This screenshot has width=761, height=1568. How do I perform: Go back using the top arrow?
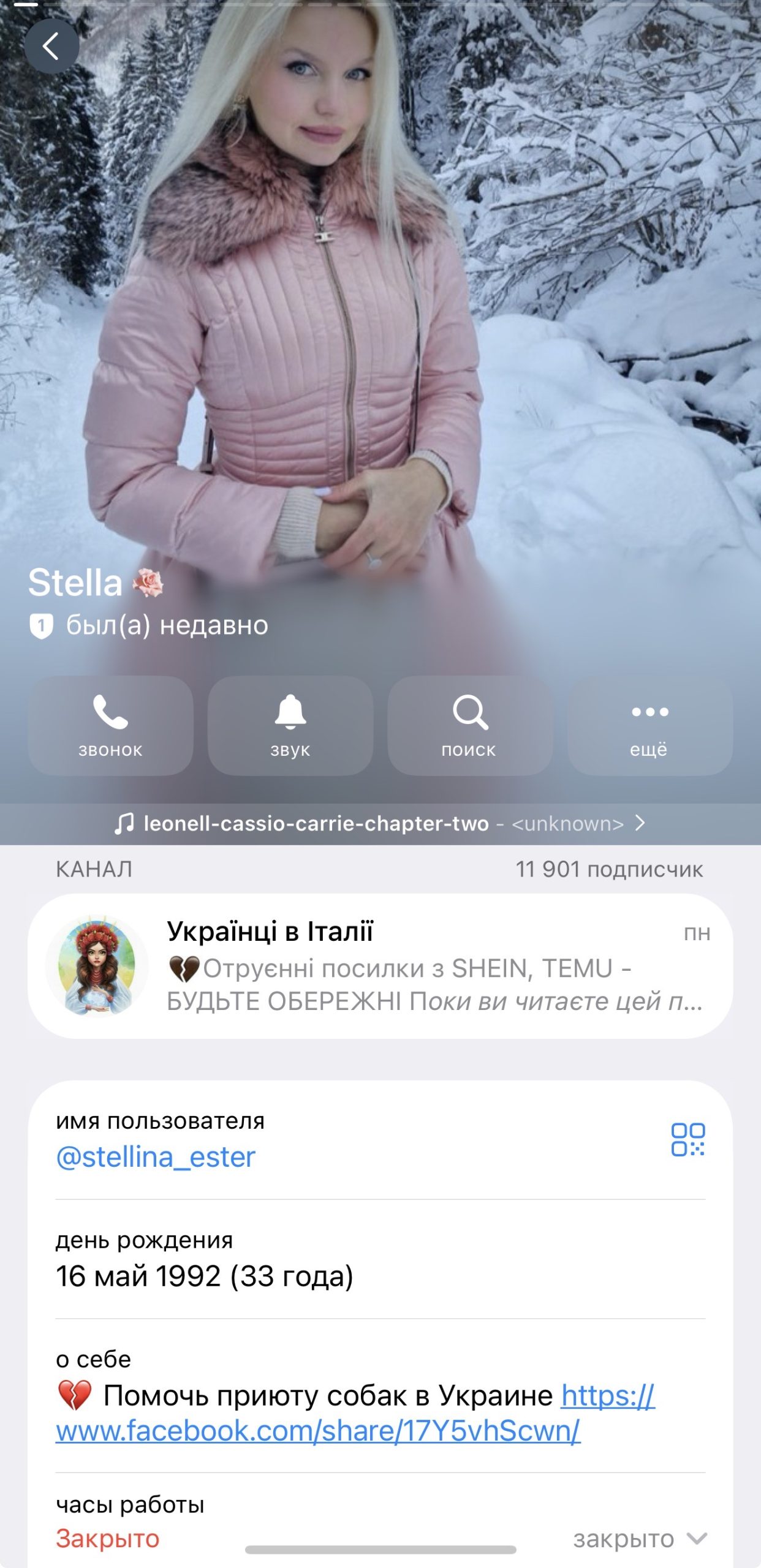tap(51, 46)
